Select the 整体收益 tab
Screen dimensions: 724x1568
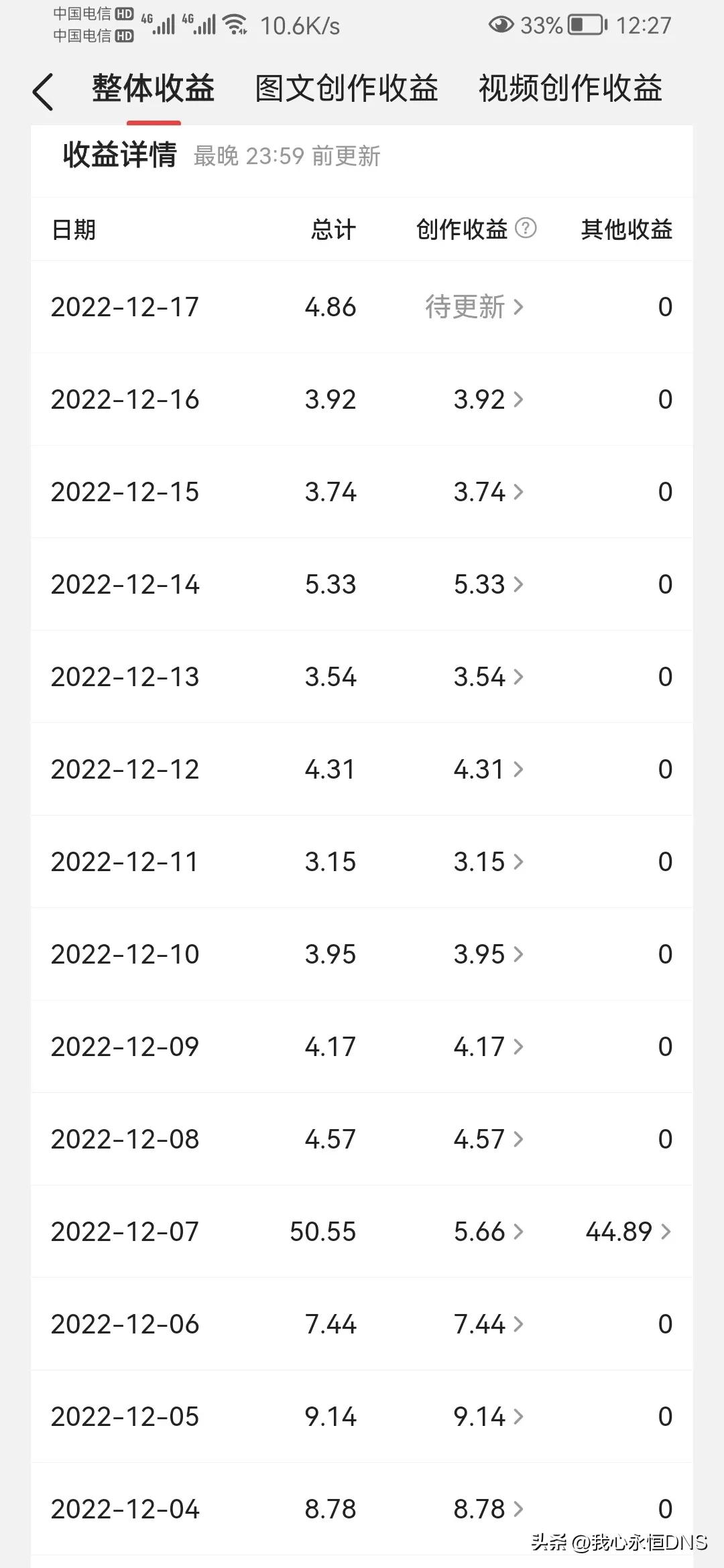coord(153,88)
